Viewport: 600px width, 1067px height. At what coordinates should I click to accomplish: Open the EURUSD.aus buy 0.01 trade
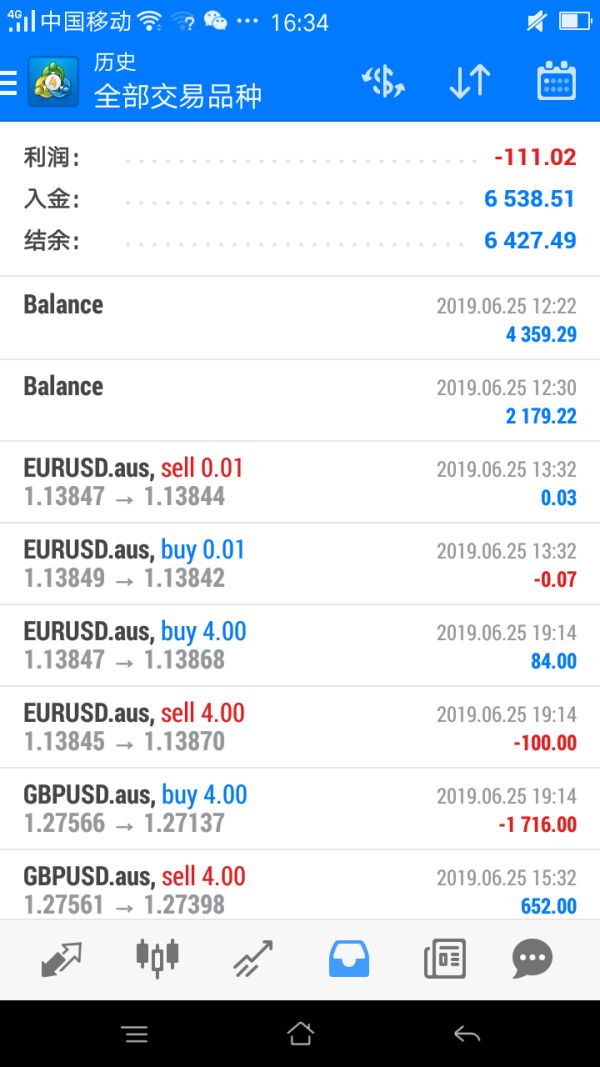pos(300,564)
